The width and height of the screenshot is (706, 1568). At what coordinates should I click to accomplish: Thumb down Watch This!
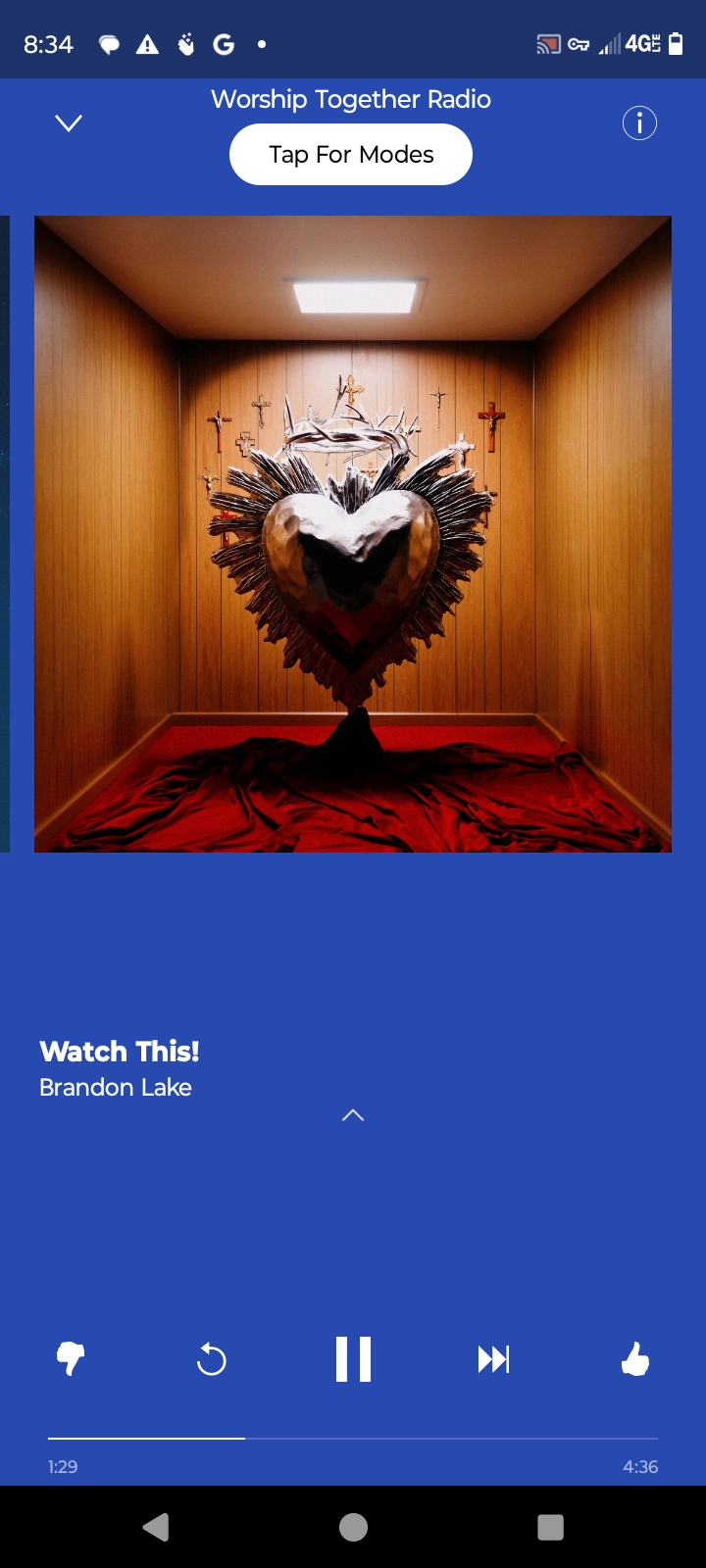pos(71,1359)
